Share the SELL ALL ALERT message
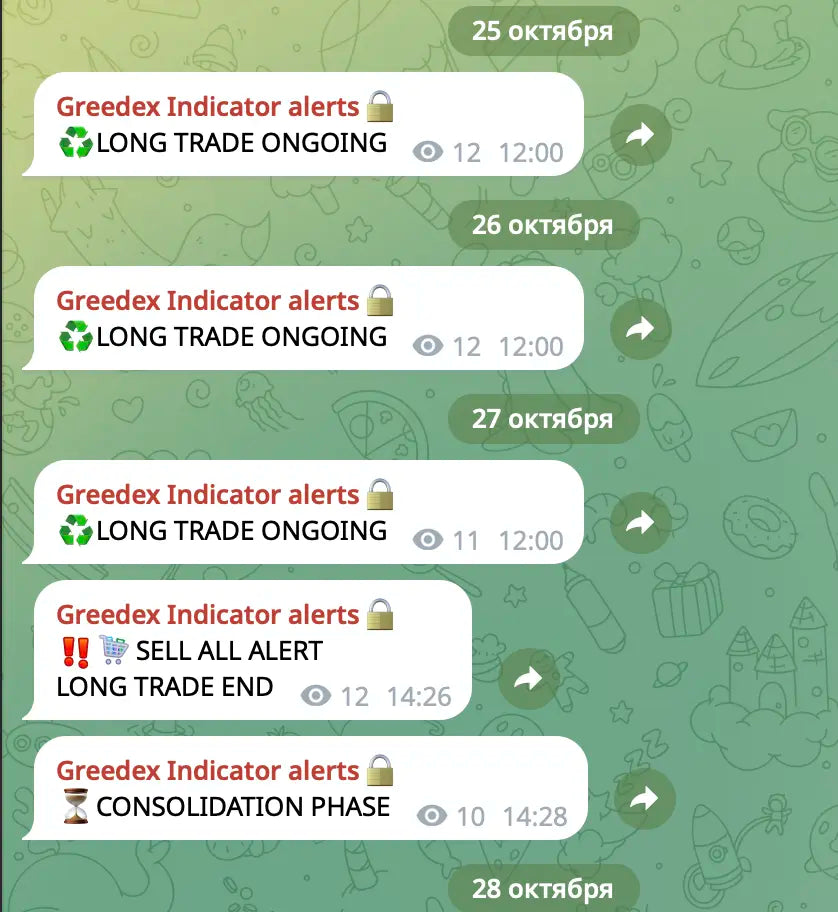838x912 pixels. (527, 679)
